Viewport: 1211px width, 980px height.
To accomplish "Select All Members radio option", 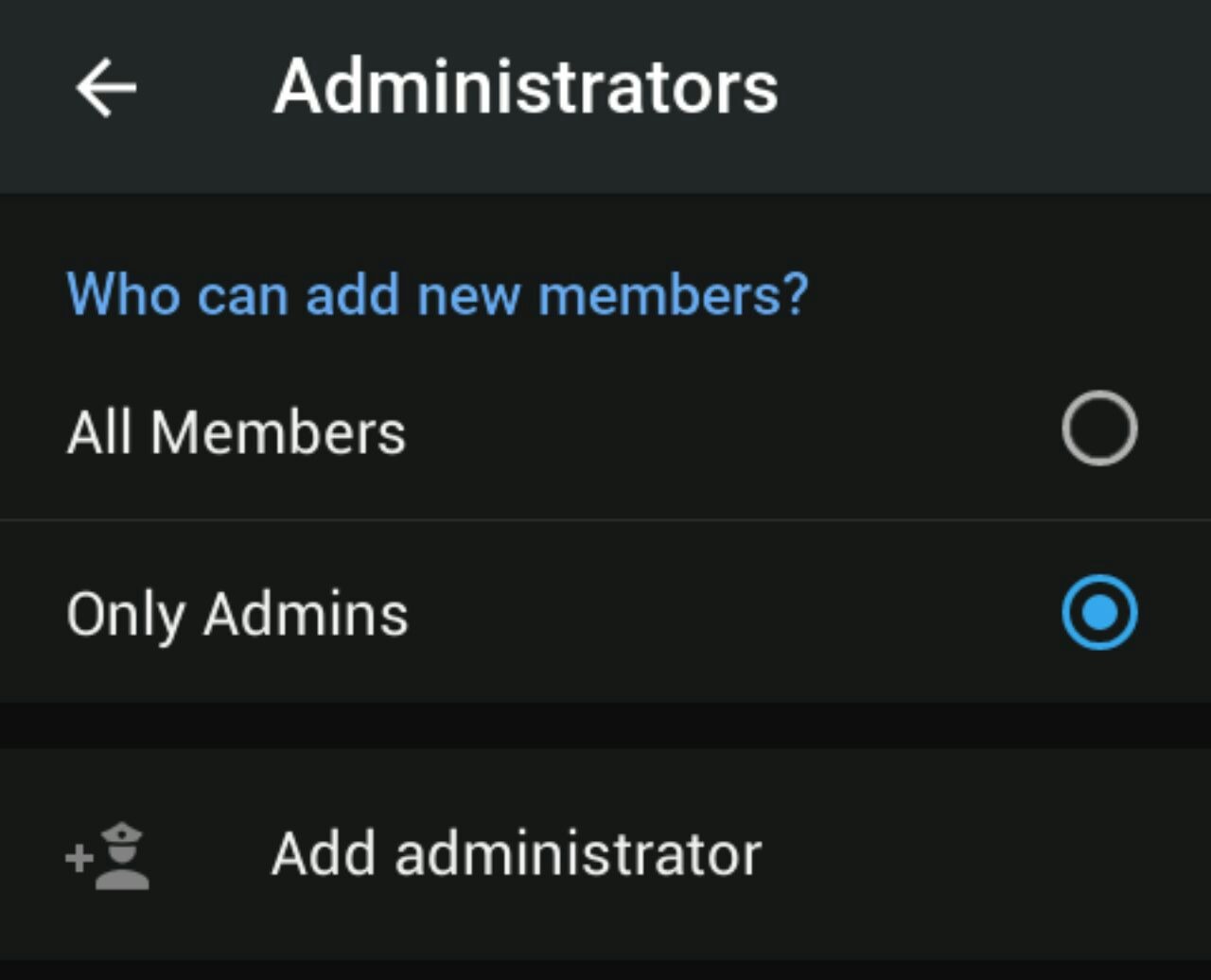I will [x=1098, y=429].
